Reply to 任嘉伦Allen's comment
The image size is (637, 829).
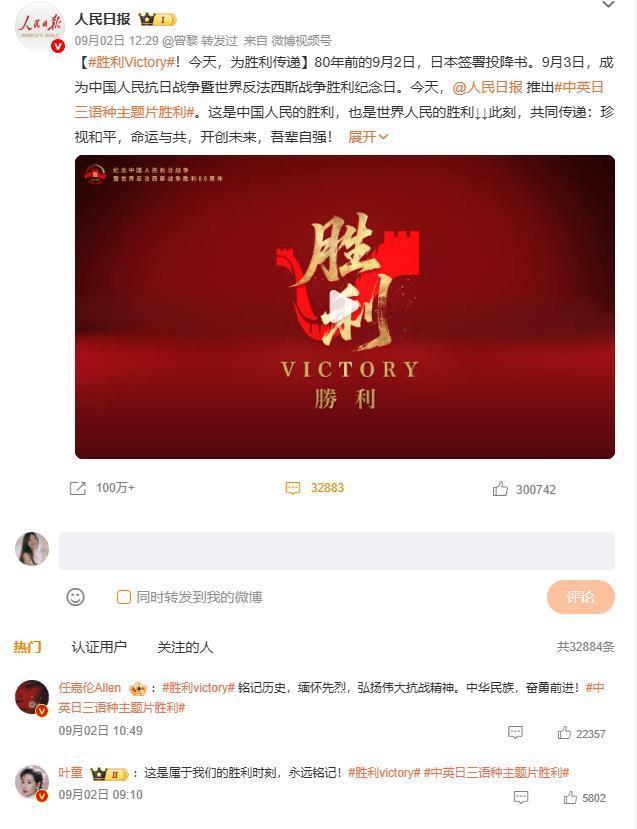pos(515,733)
